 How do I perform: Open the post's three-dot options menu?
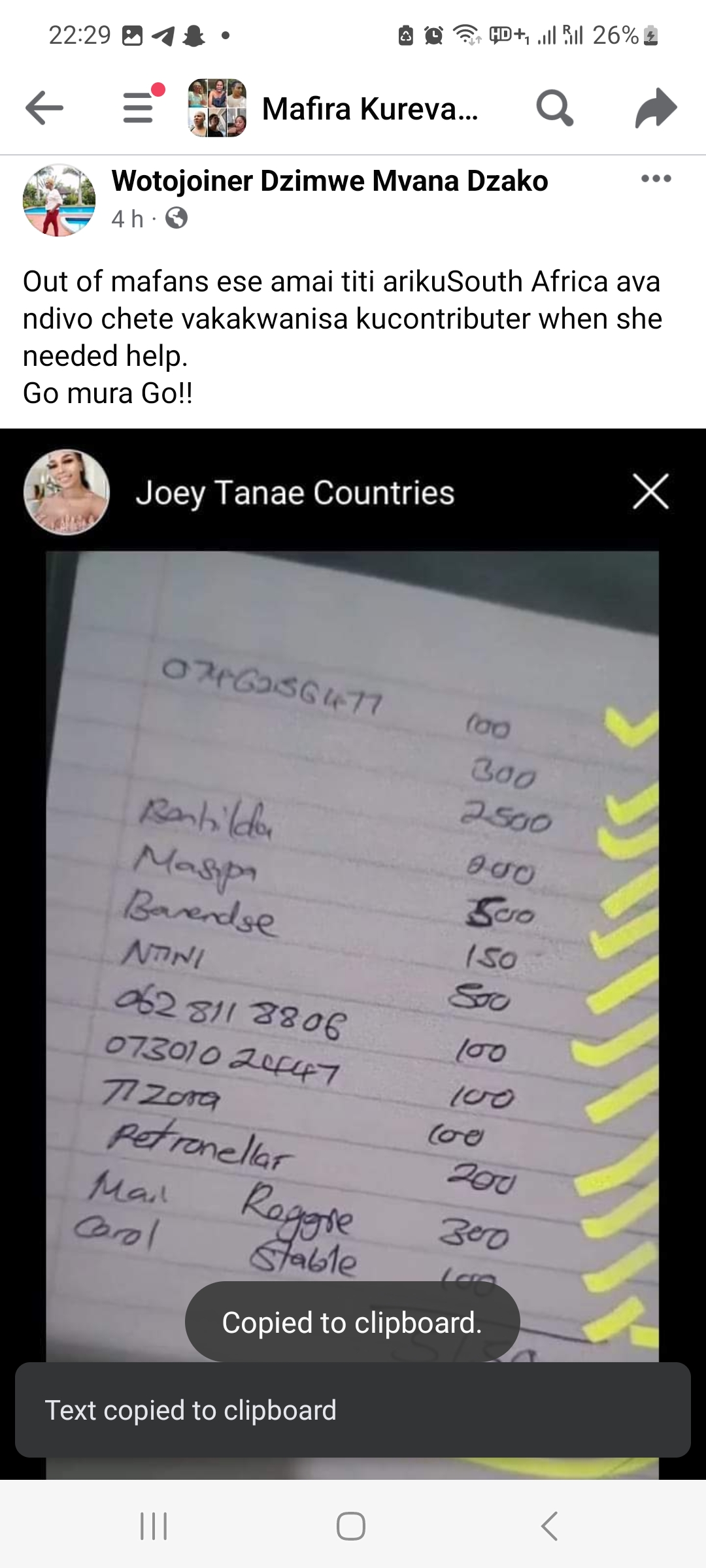pyautogui.click(x=656, y=179)
